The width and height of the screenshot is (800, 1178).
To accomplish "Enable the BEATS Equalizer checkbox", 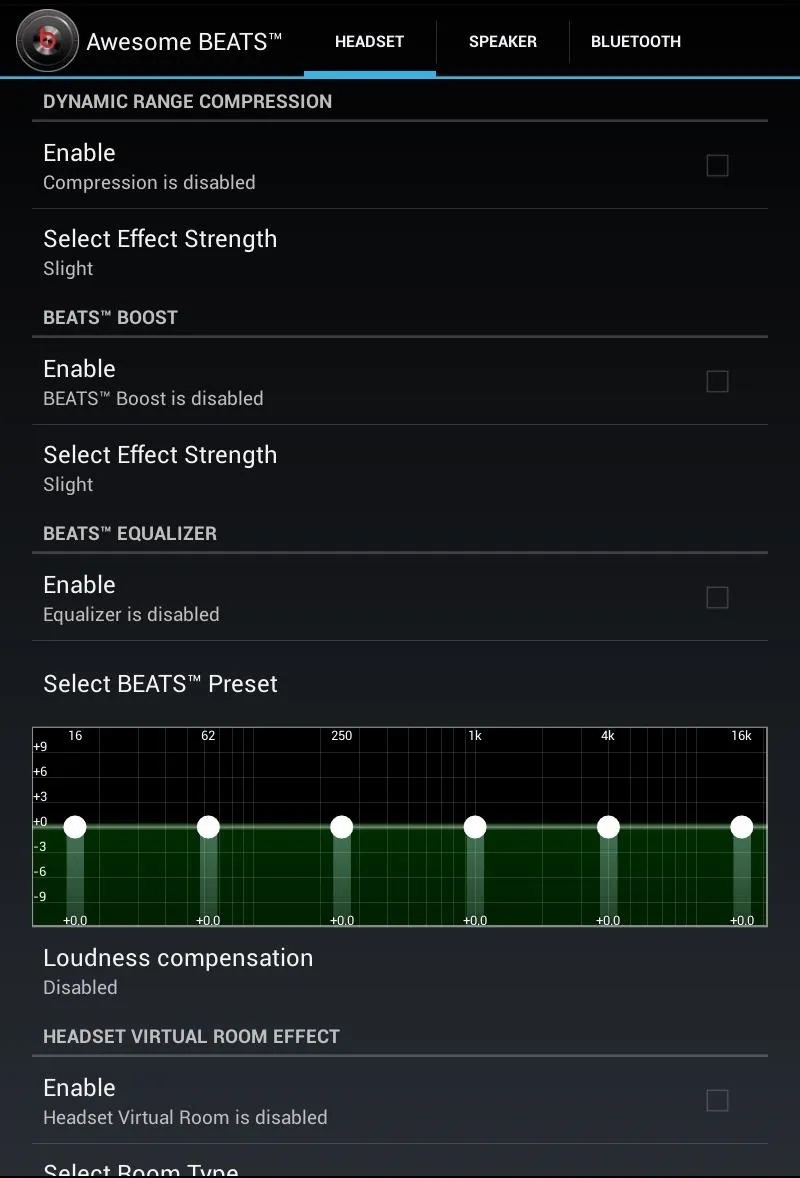I will point(717,598).
